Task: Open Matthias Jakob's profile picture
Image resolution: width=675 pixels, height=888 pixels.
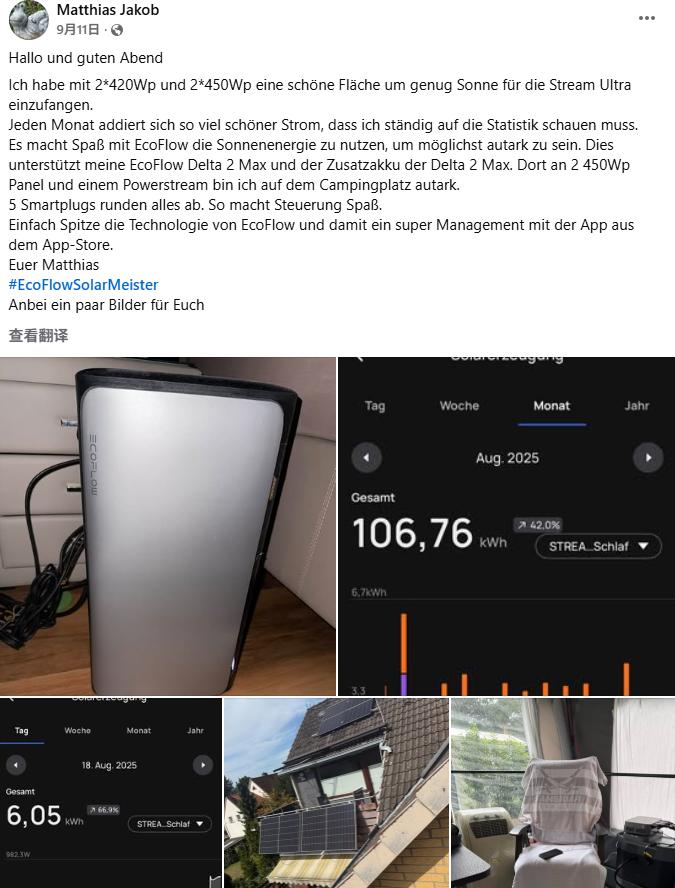Action: pyautogui.click(x=28, y=19)
